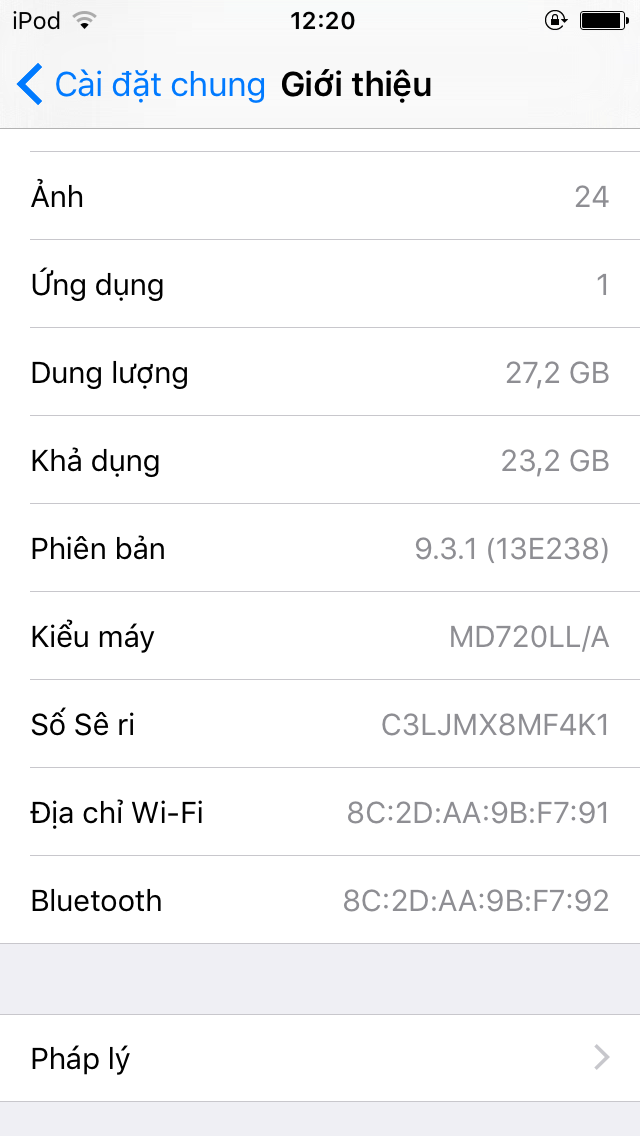Screen dimensions: 640x1136
Task: Open the Pháp lý row
Action: tap(320, 1058)
